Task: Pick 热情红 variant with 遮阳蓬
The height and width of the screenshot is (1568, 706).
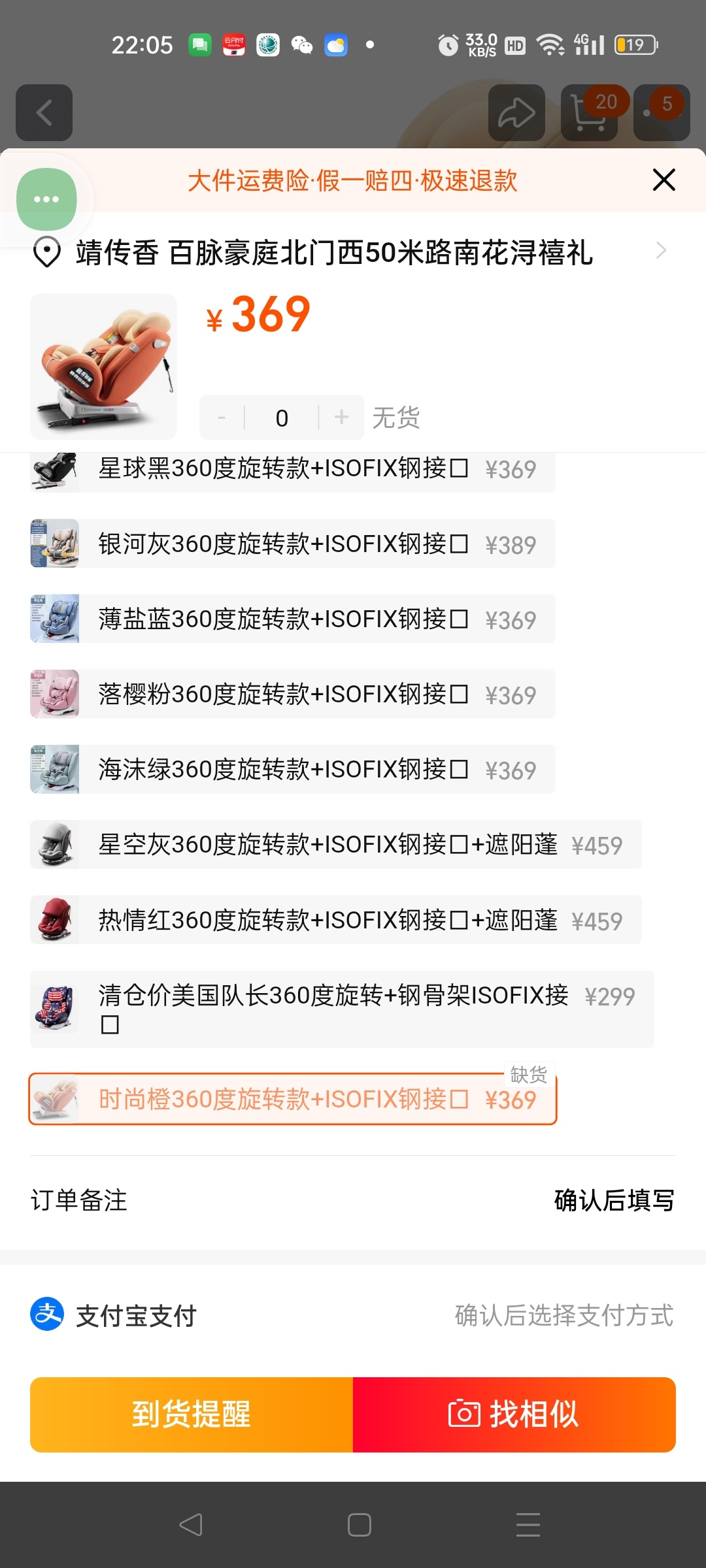Action: pyautogui.click(x=335, y=920)
